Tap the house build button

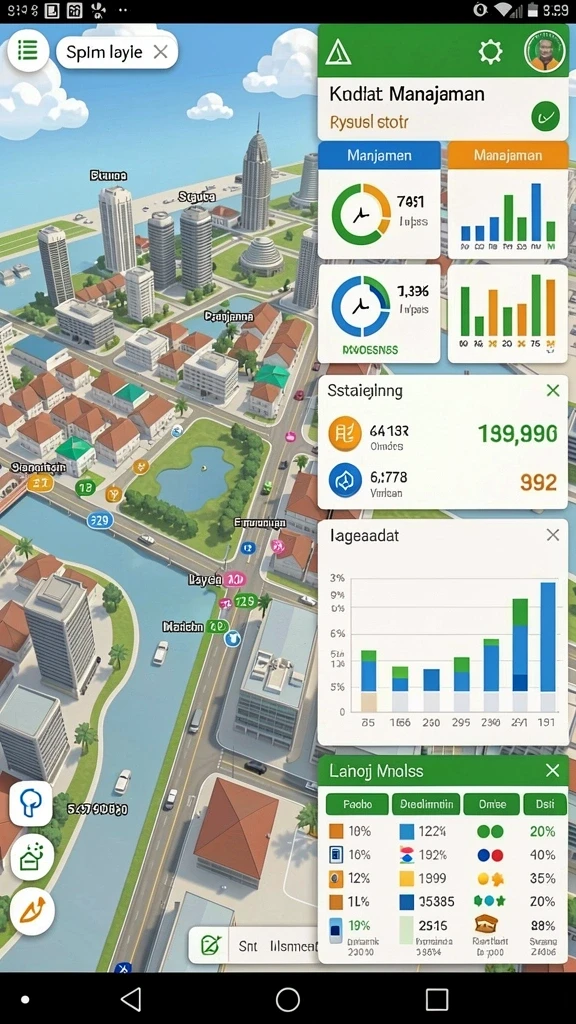31,857
